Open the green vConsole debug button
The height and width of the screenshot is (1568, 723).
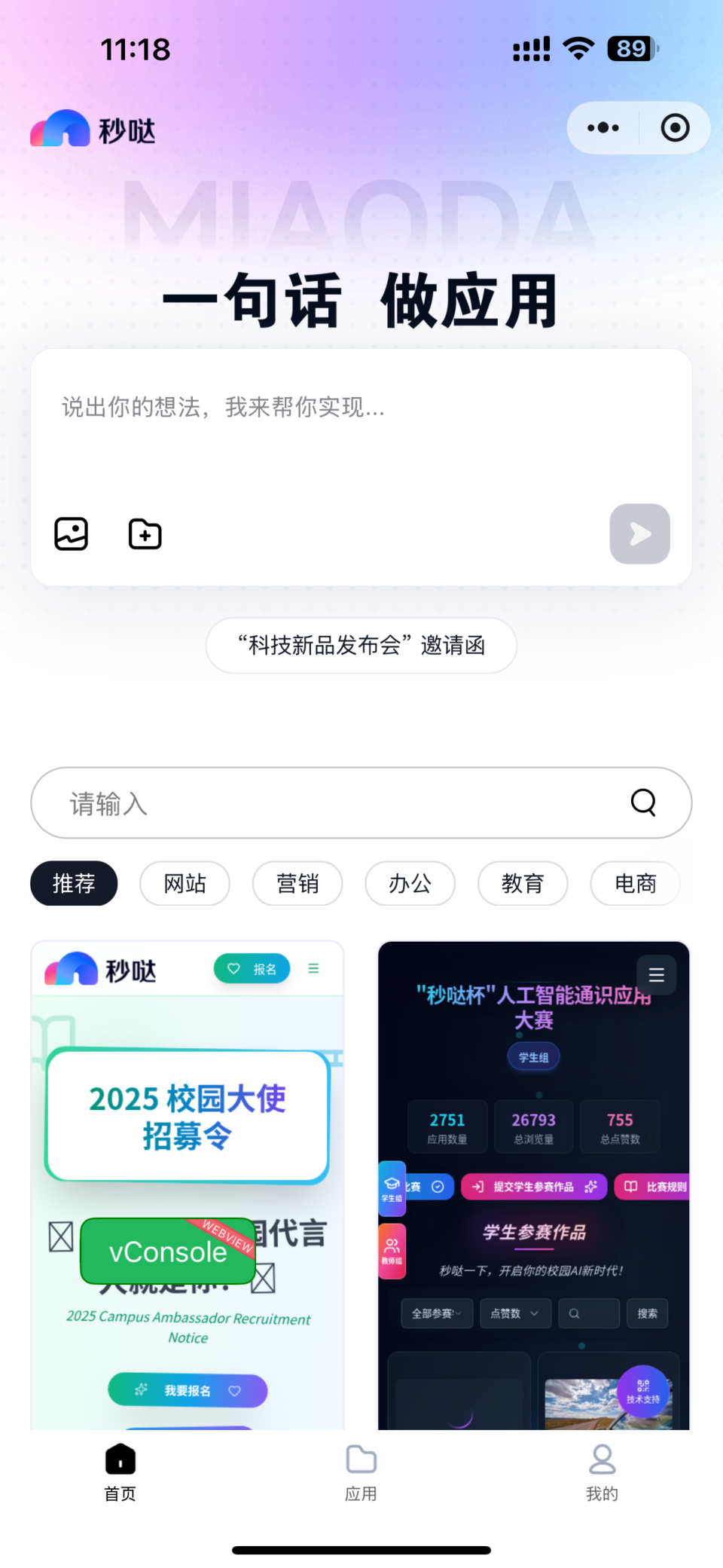(168, 1252)
